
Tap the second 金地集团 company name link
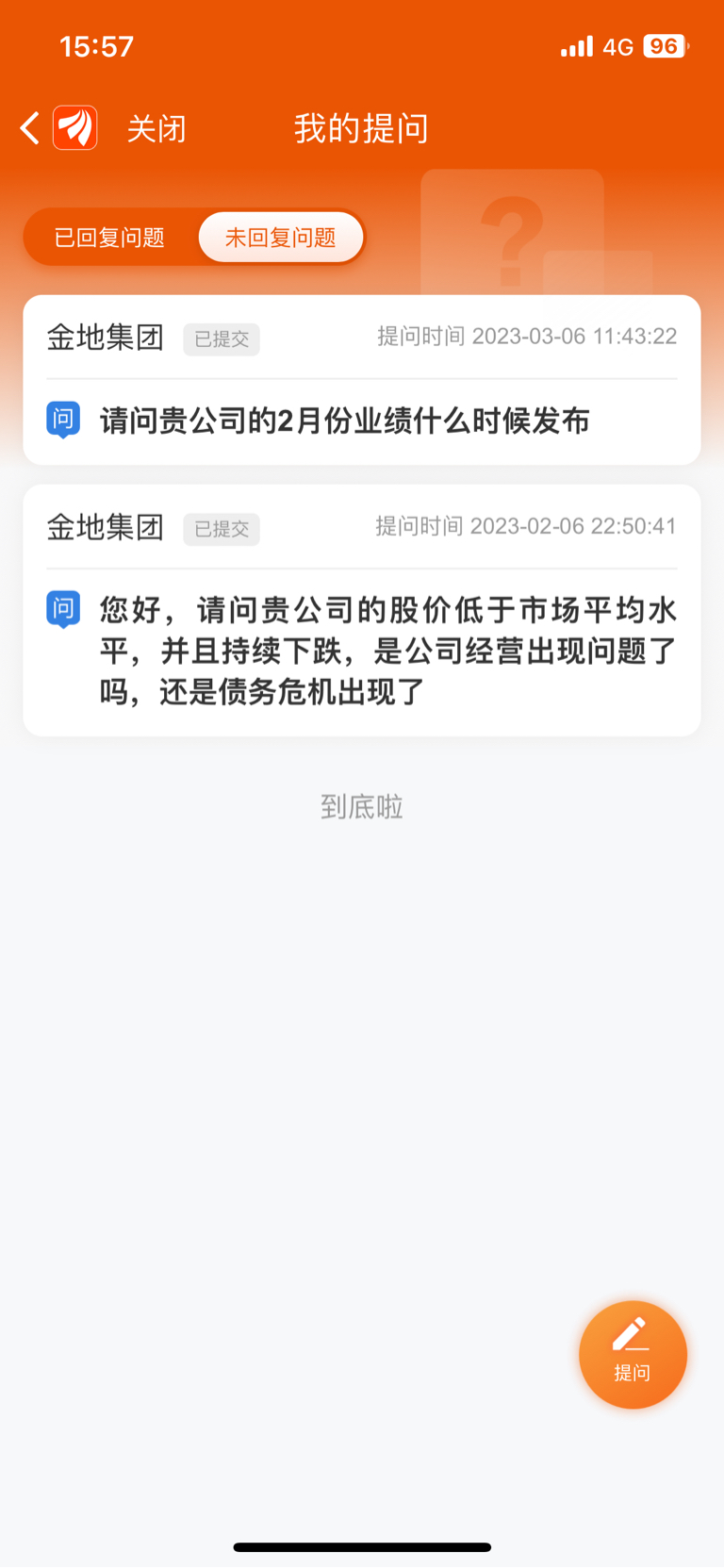[x=105, y=528]
